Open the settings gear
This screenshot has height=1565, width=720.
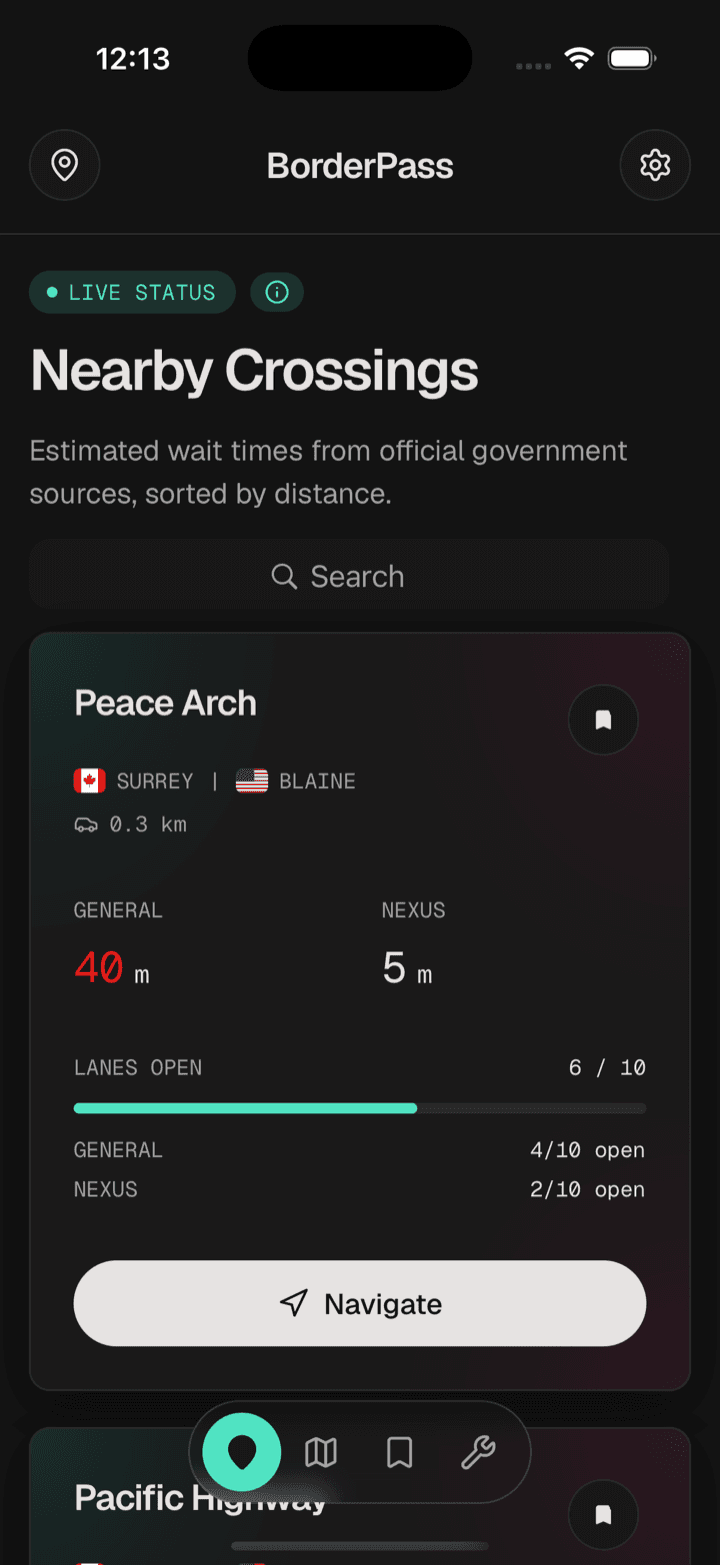click(x=655, y=165)
